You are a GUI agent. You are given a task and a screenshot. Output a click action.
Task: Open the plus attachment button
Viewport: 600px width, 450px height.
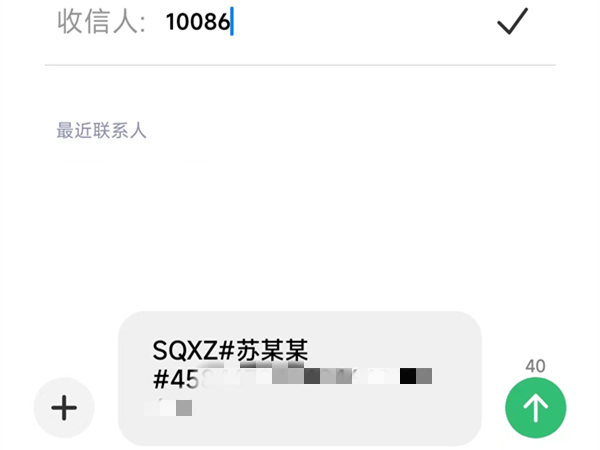coord(64,407)
